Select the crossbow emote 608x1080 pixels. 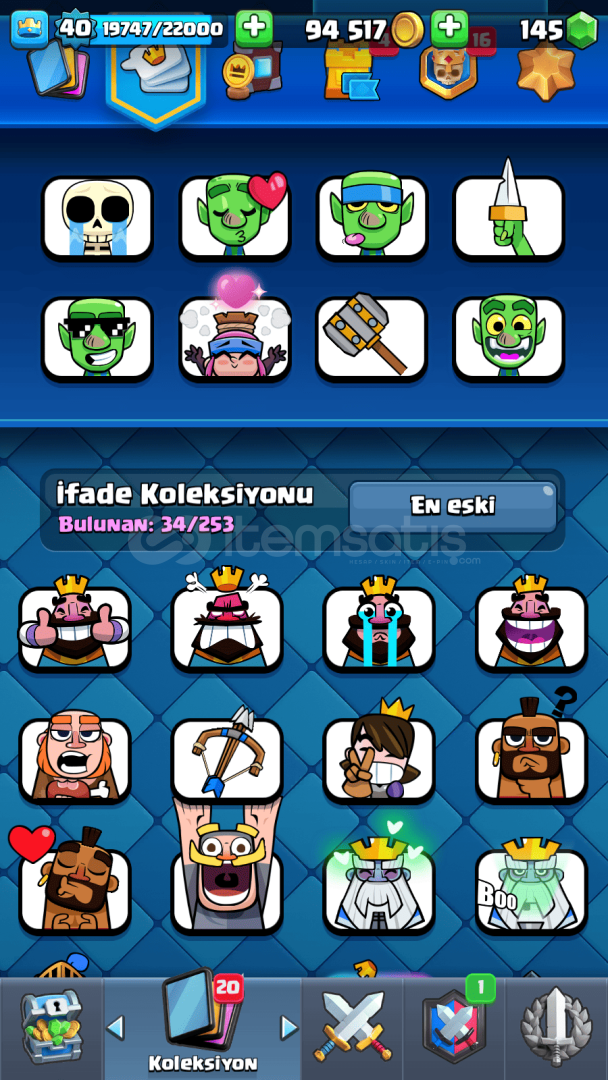pyautogui.click(x=227, y=759)
